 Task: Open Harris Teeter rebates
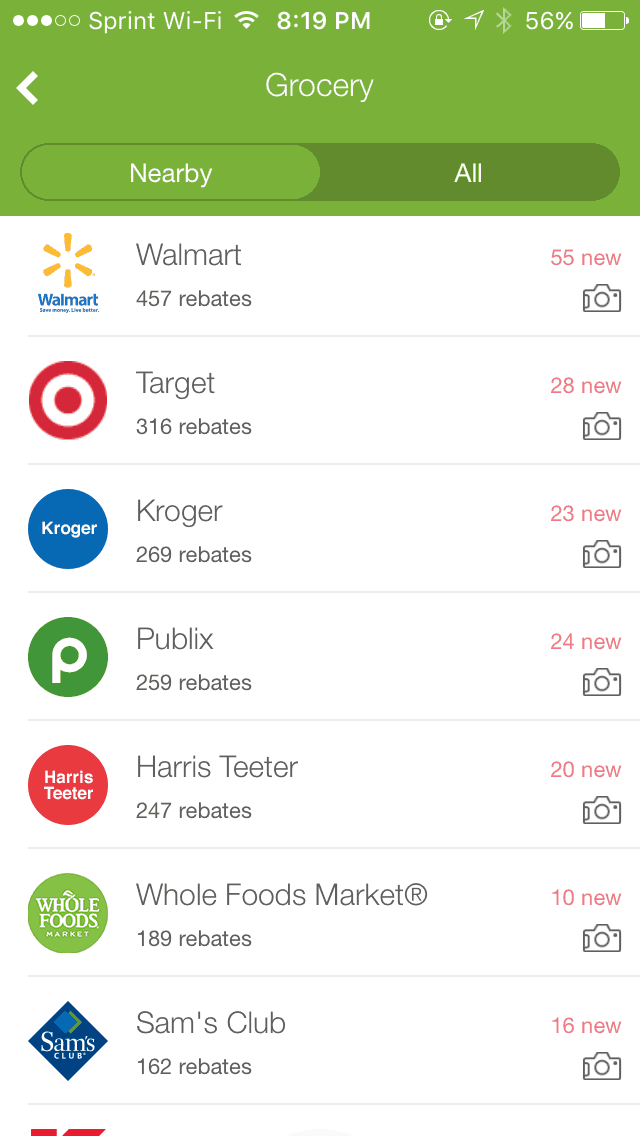(x=300, y=786)
